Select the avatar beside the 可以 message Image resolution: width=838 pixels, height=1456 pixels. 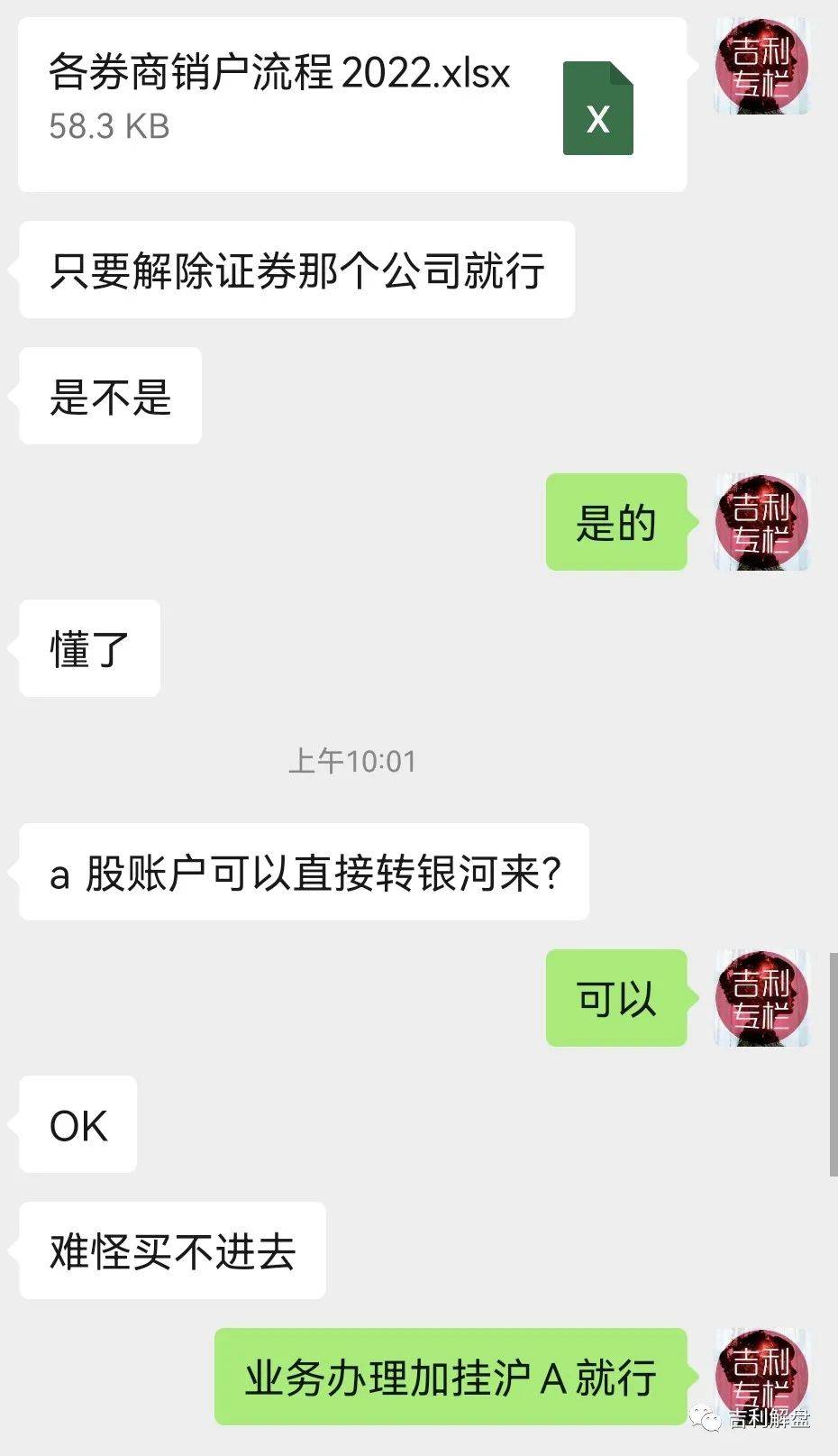[x=761, y=997]
